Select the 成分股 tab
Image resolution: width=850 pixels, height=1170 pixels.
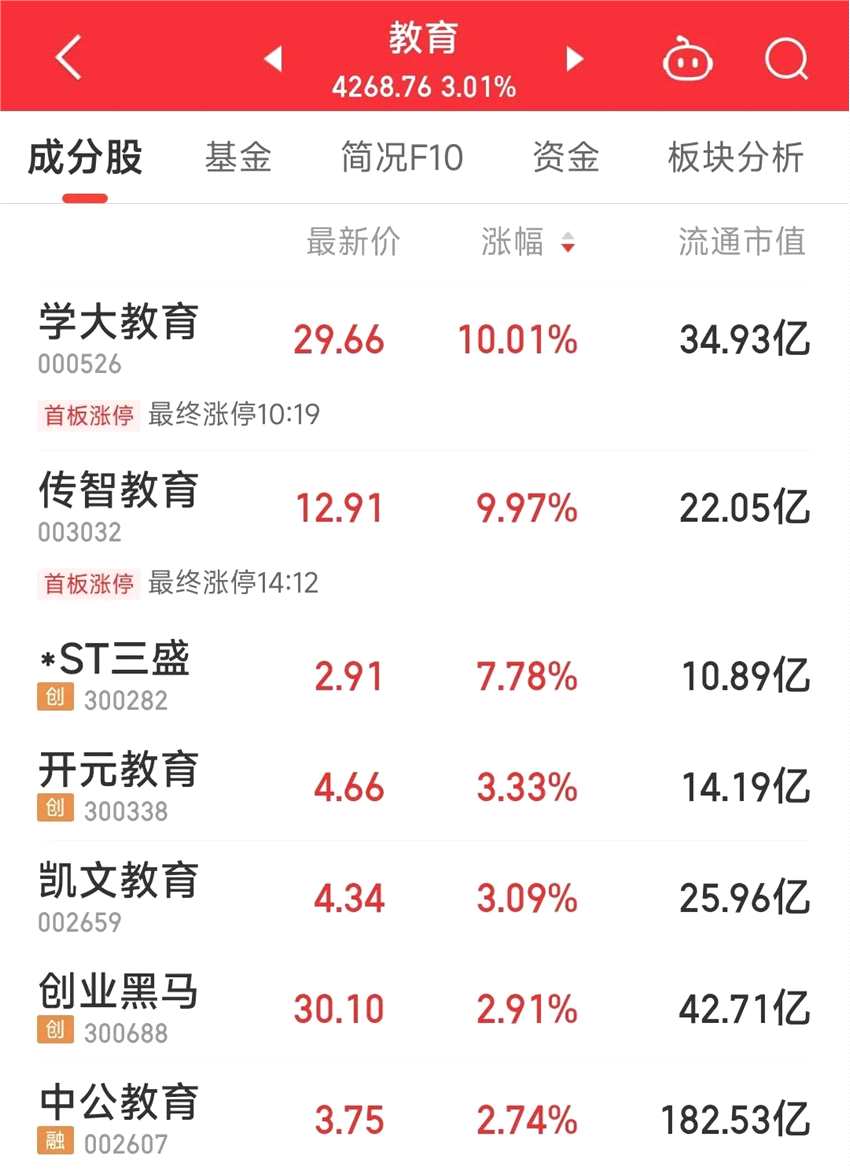[x=85, y=158]
